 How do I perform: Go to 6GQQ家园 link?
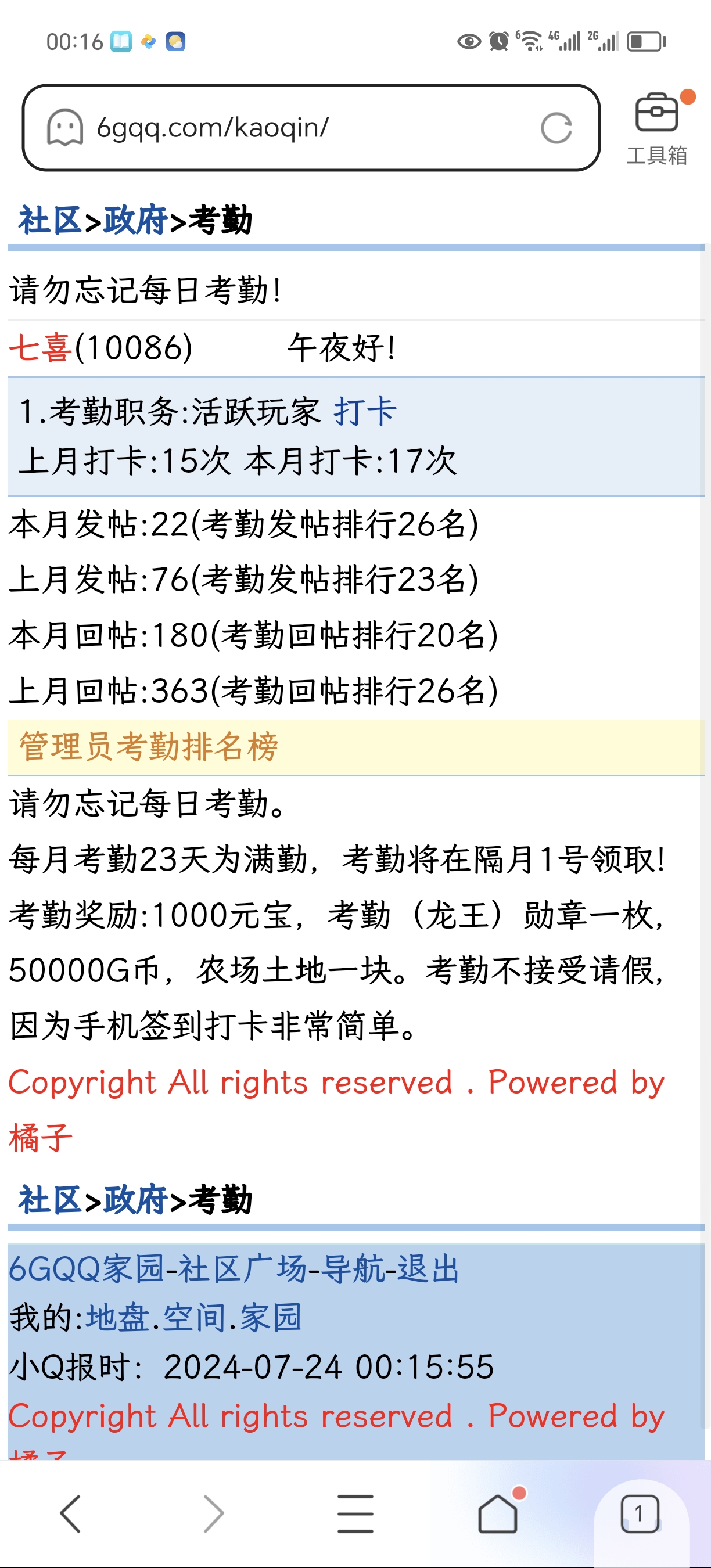(87, 1269)
